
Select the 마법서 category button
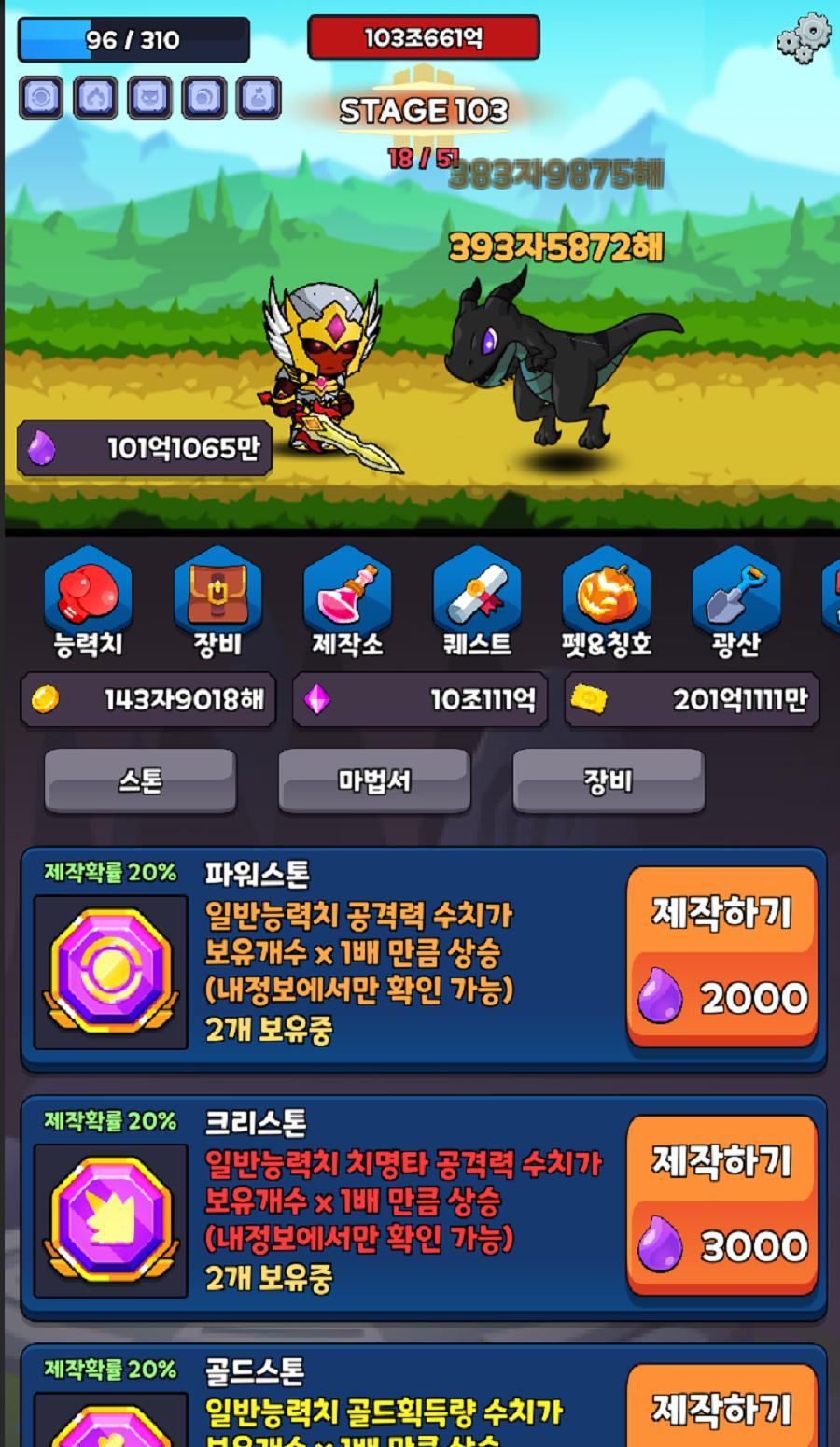(374, 780)
